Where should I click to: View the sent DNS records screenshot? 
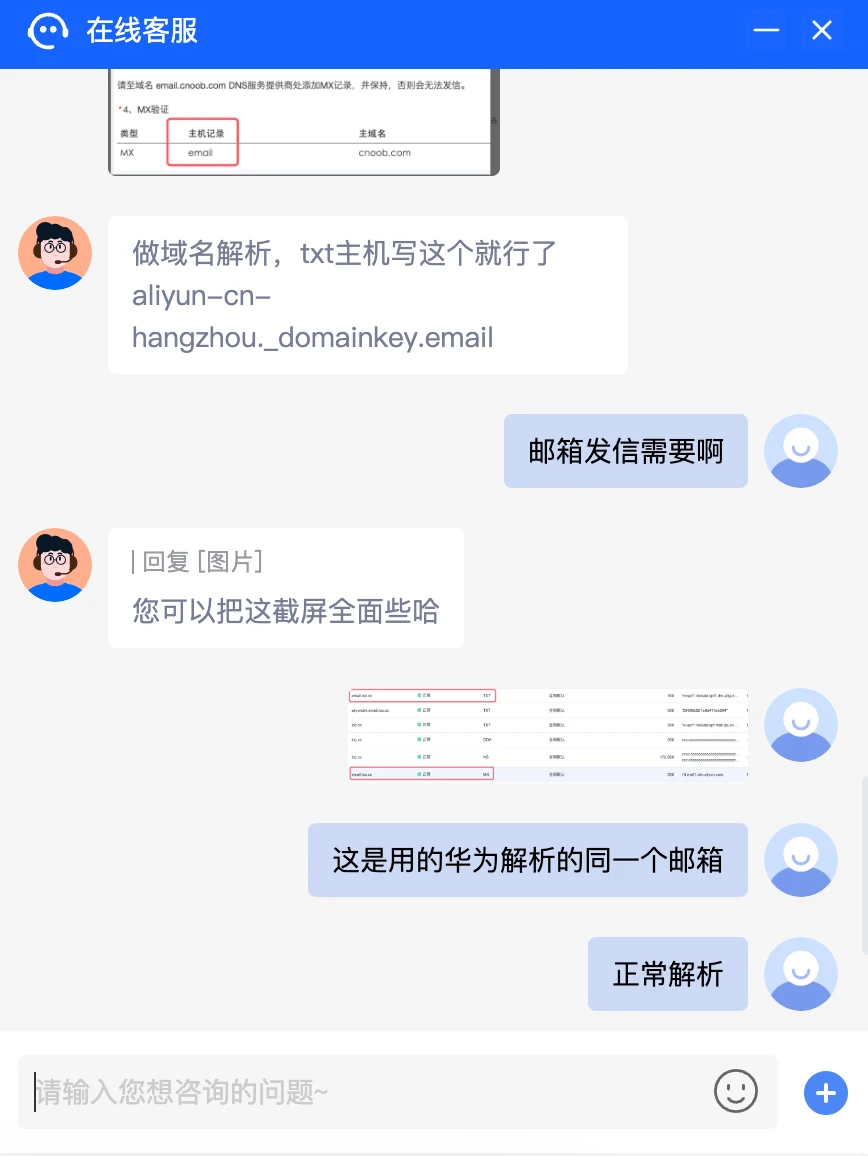tap(547, 734)
